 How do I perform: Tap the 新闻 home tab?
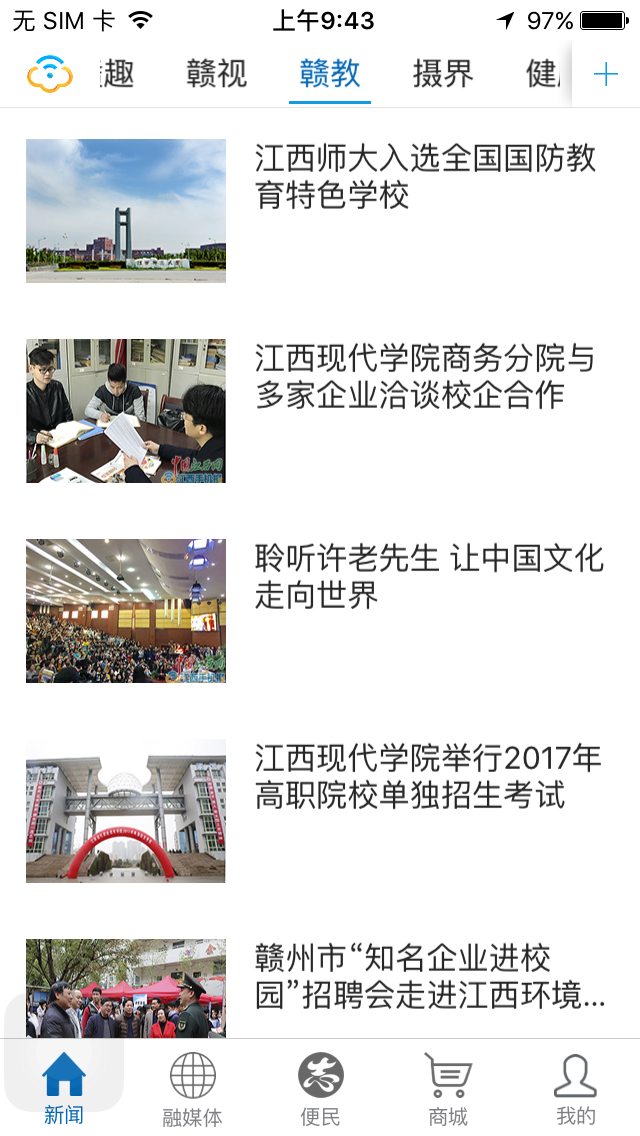(64, 1088)
